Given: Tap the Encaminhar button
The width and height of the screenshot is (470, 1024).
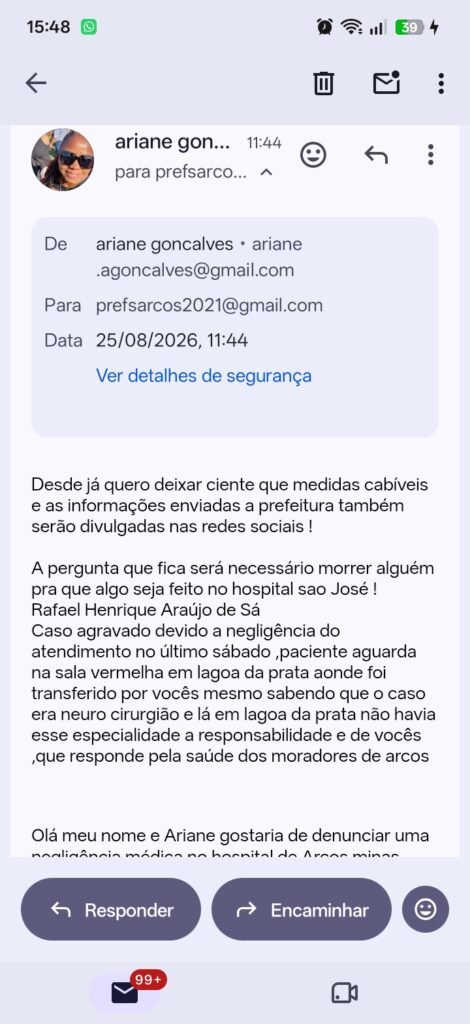Looking at the screenshot, I should (x=302, y=909).
